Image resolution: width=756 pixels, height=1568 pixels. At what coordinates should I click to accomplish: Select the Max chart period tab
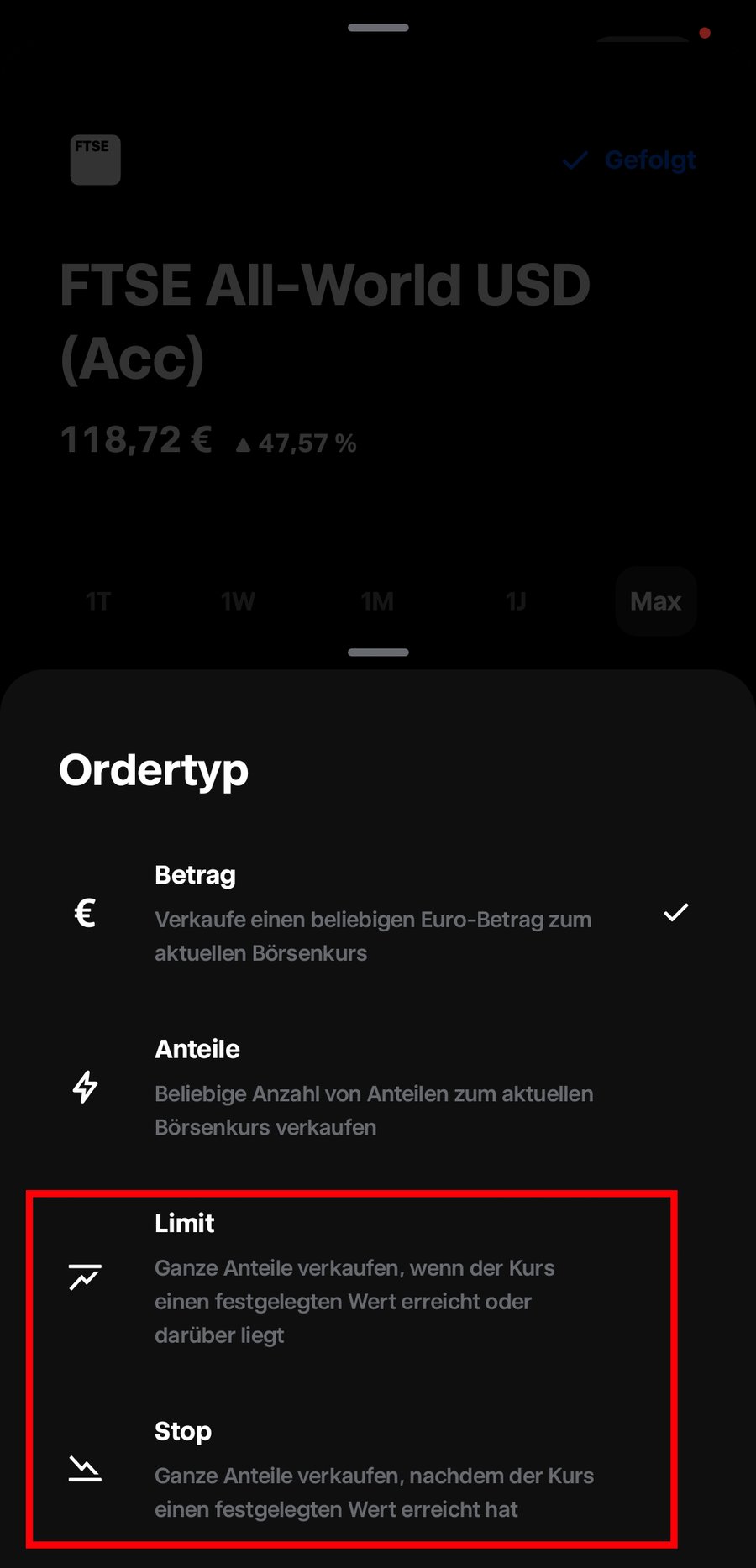pos(655,601)
